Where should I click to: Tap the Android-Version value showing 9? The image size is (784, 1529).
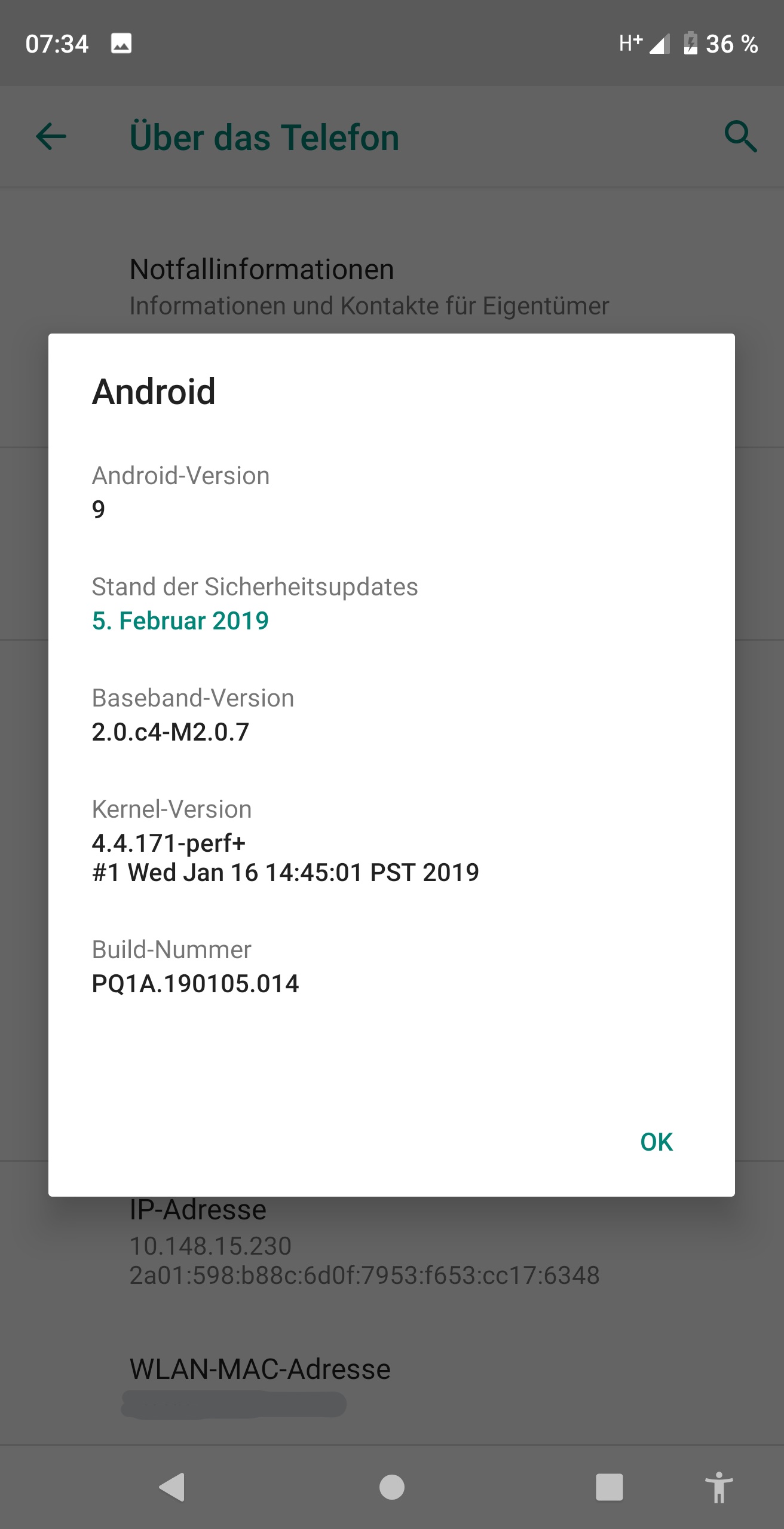point(97,509)
